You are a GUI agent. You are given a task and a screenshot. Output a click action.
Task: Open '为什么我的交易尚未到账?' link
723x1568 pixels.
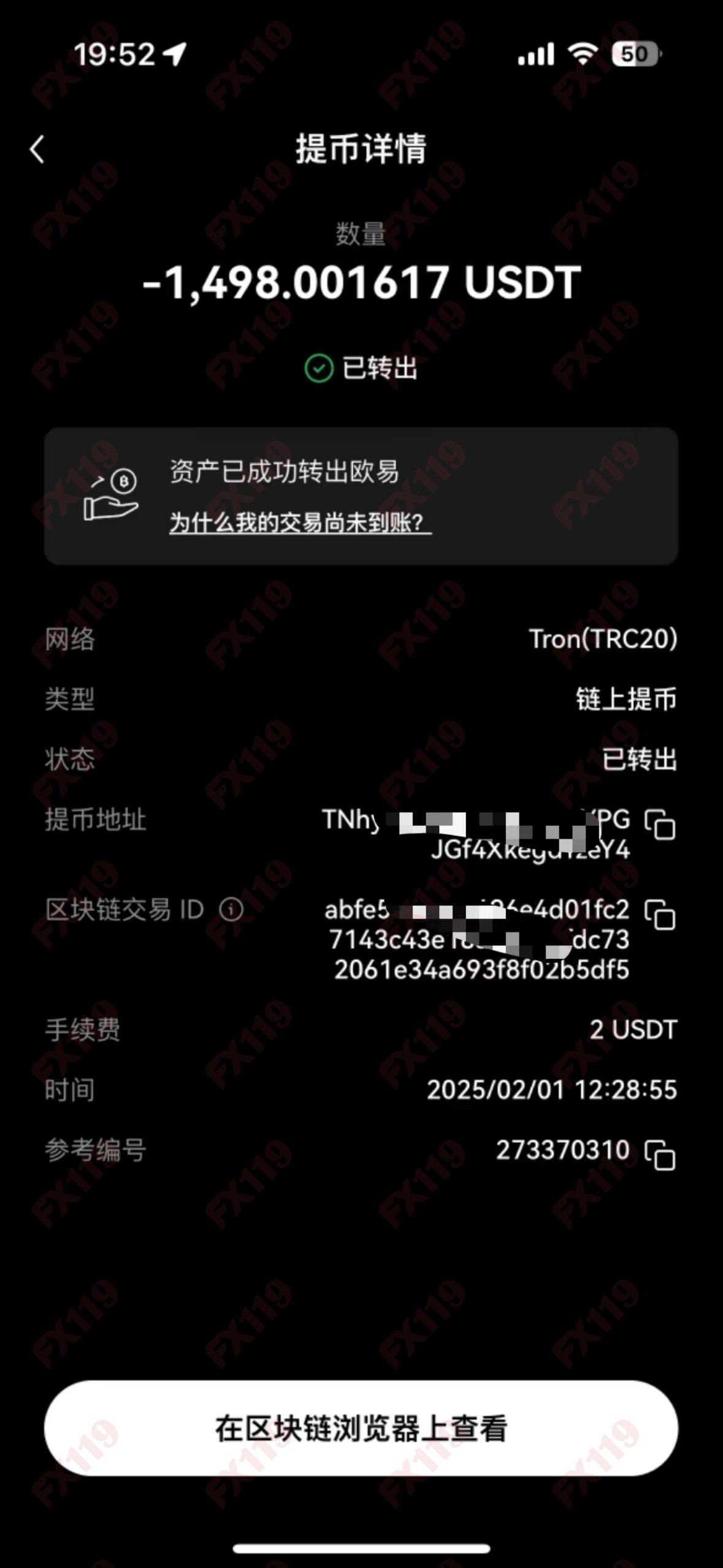(300, 523)
